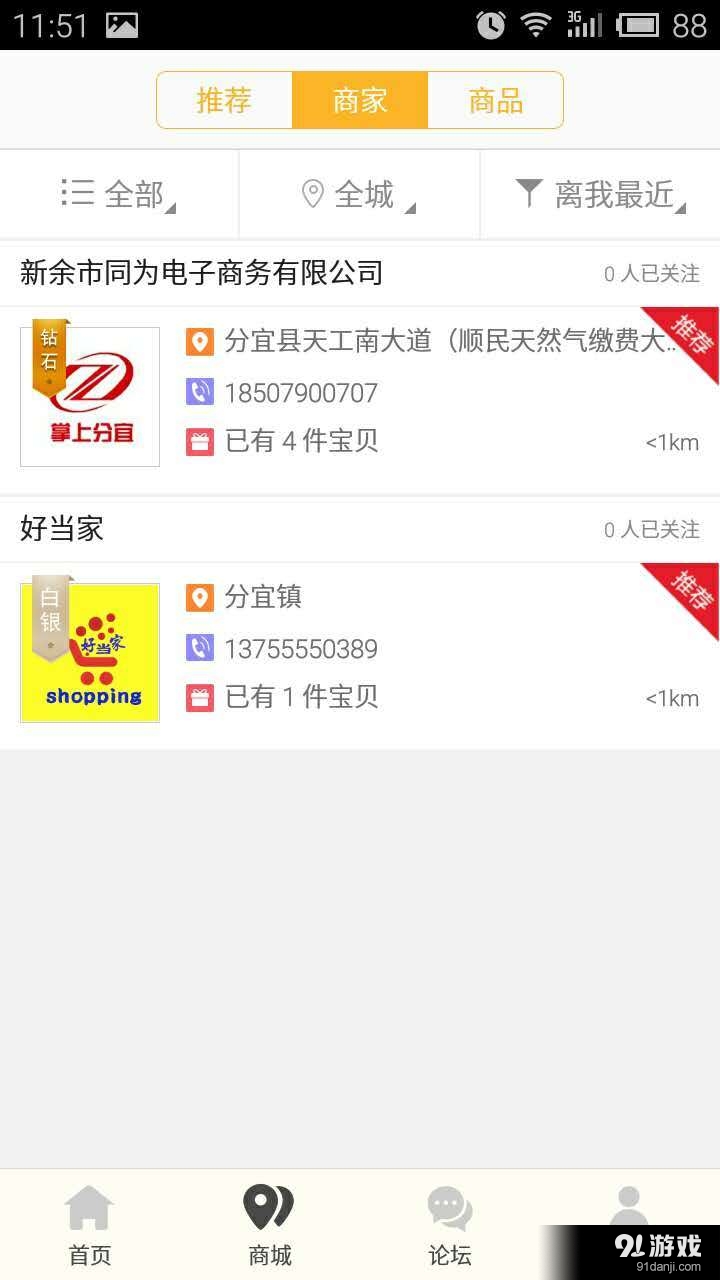This screenshot has width=720, height=1280.
Task: Expand the 全城 location dropdown
Action: click(358, 193)
